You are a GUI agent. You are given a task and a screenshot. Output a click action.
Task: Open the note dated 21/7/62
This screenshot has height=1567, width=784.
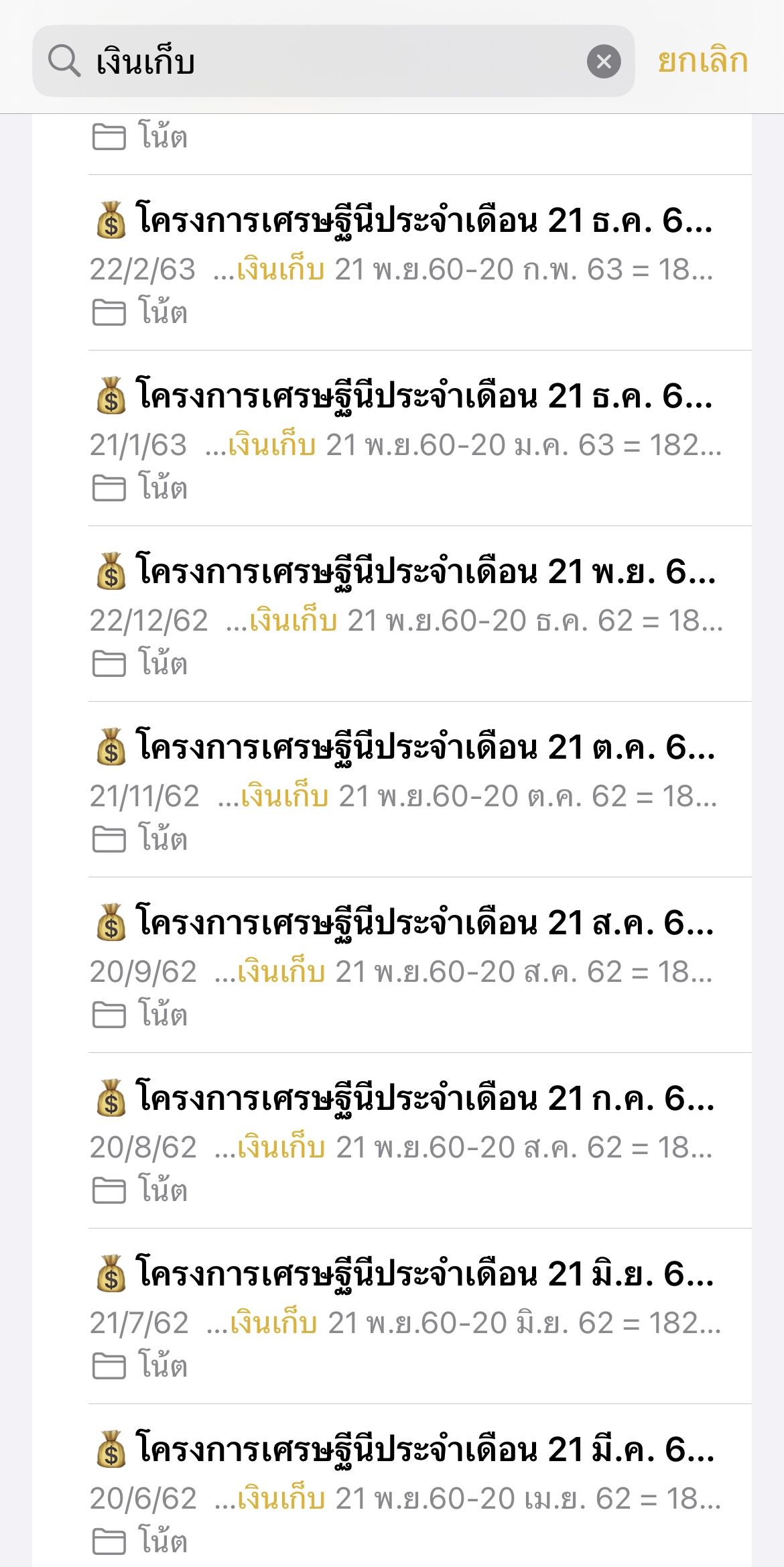point(419,1316)
